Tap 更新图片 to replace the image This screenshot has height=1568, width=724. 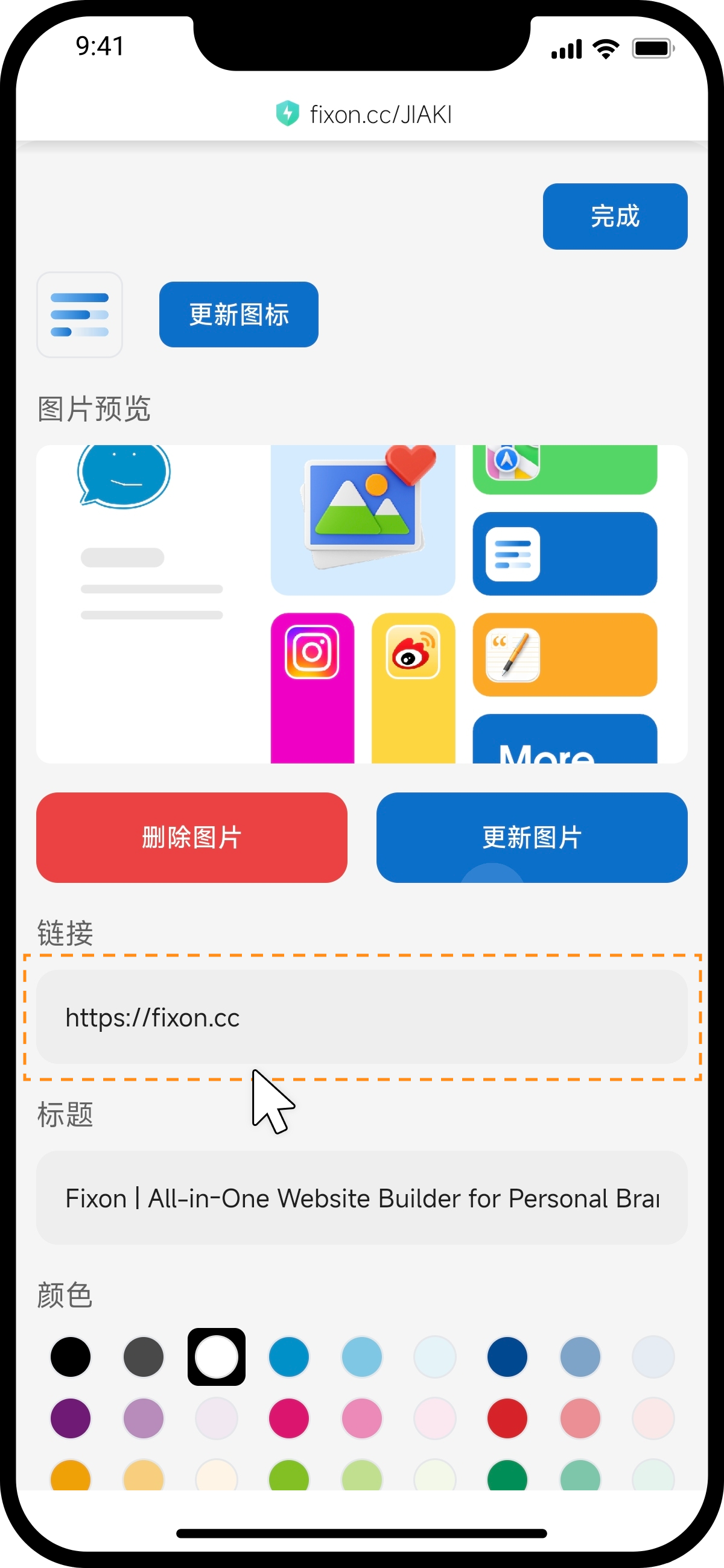tap(531, 837)
